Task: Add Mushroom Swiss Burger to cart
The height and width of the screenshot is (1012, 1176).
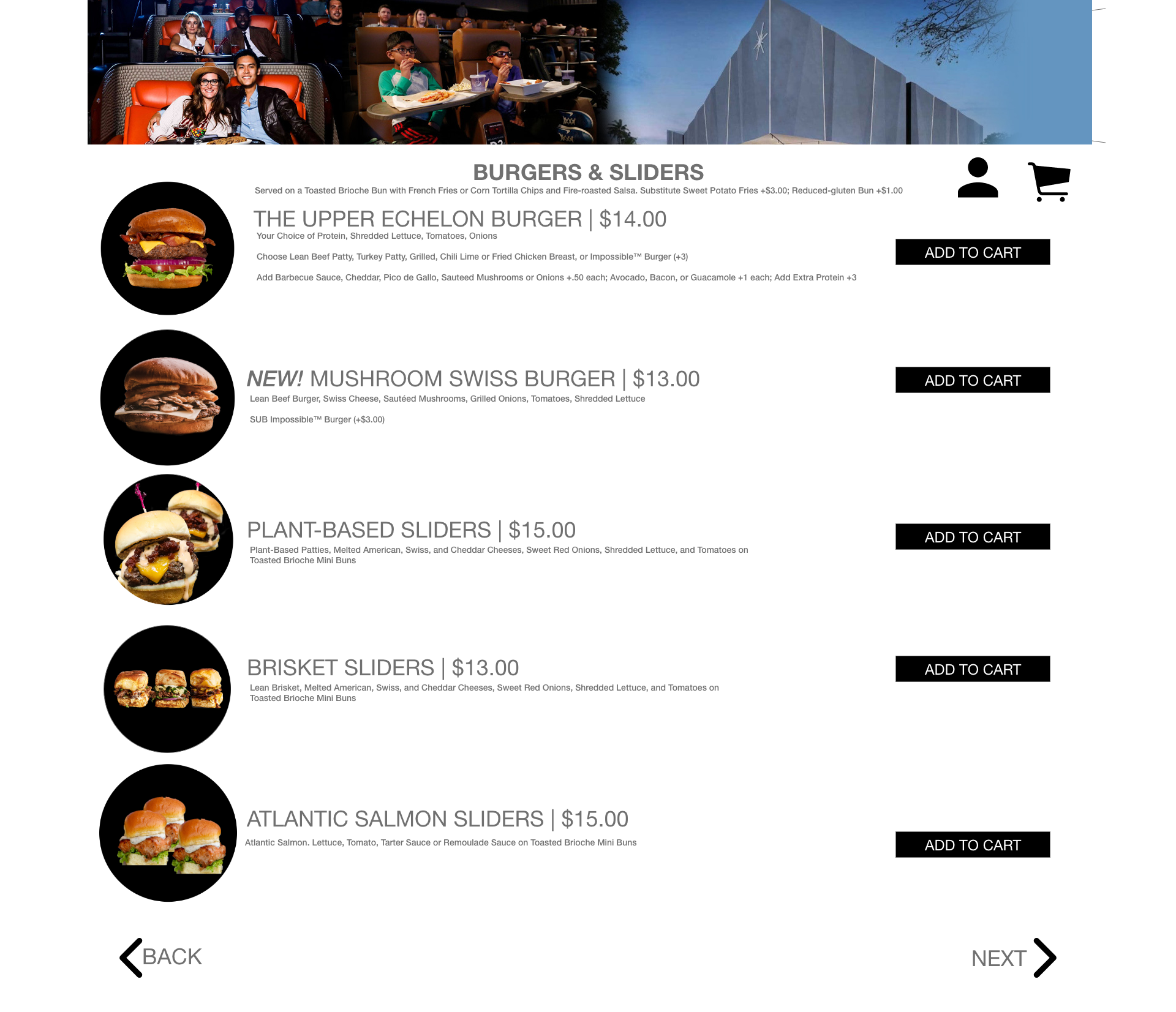Action: [x=972, y=380]
